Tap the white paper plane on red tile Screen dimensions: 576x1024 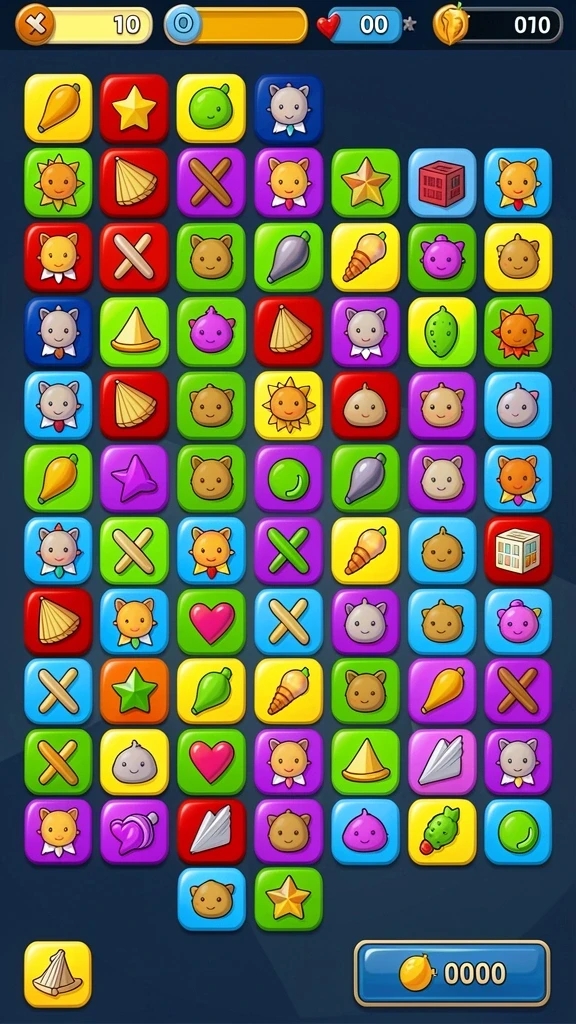[x=211, y=832]
